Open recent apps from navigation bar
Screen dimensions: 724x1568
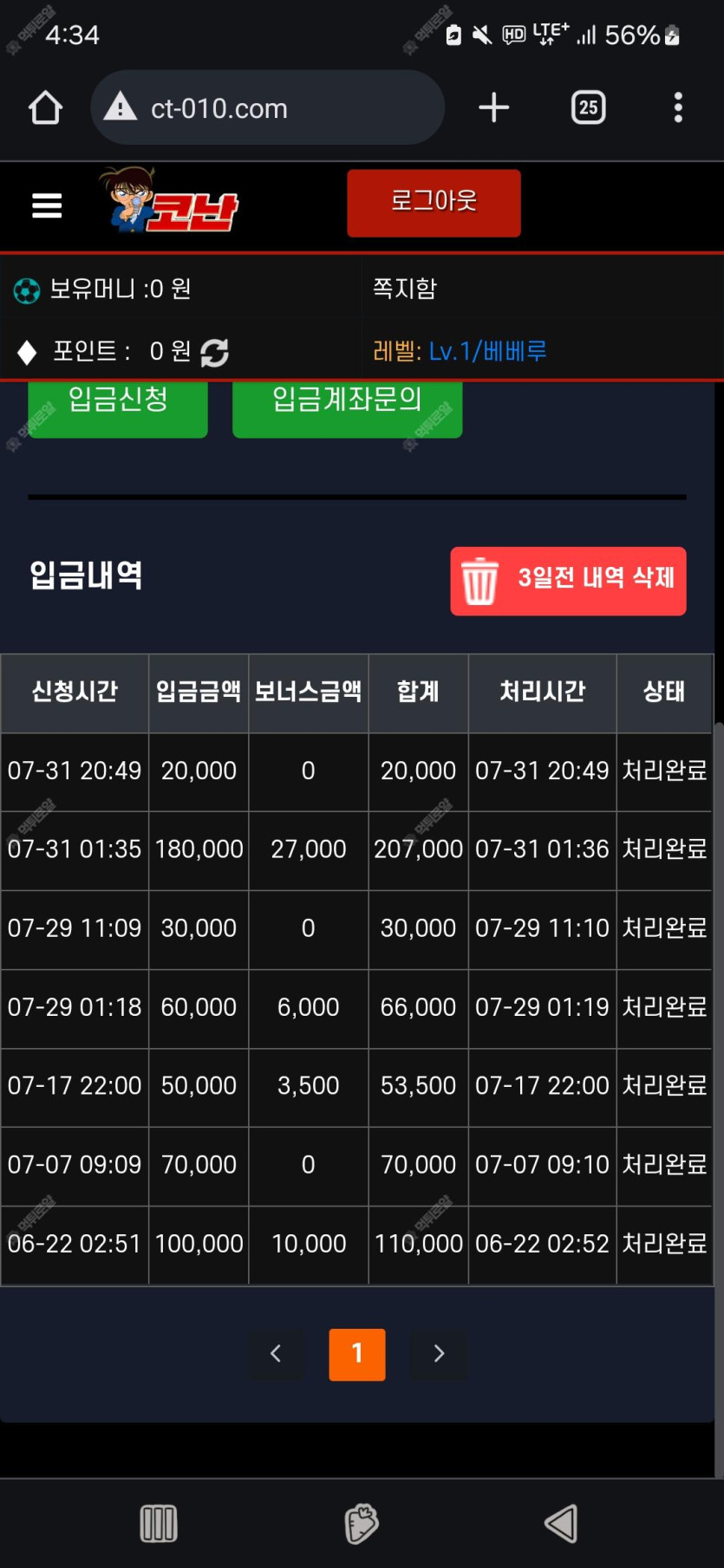coord(159,1523)
